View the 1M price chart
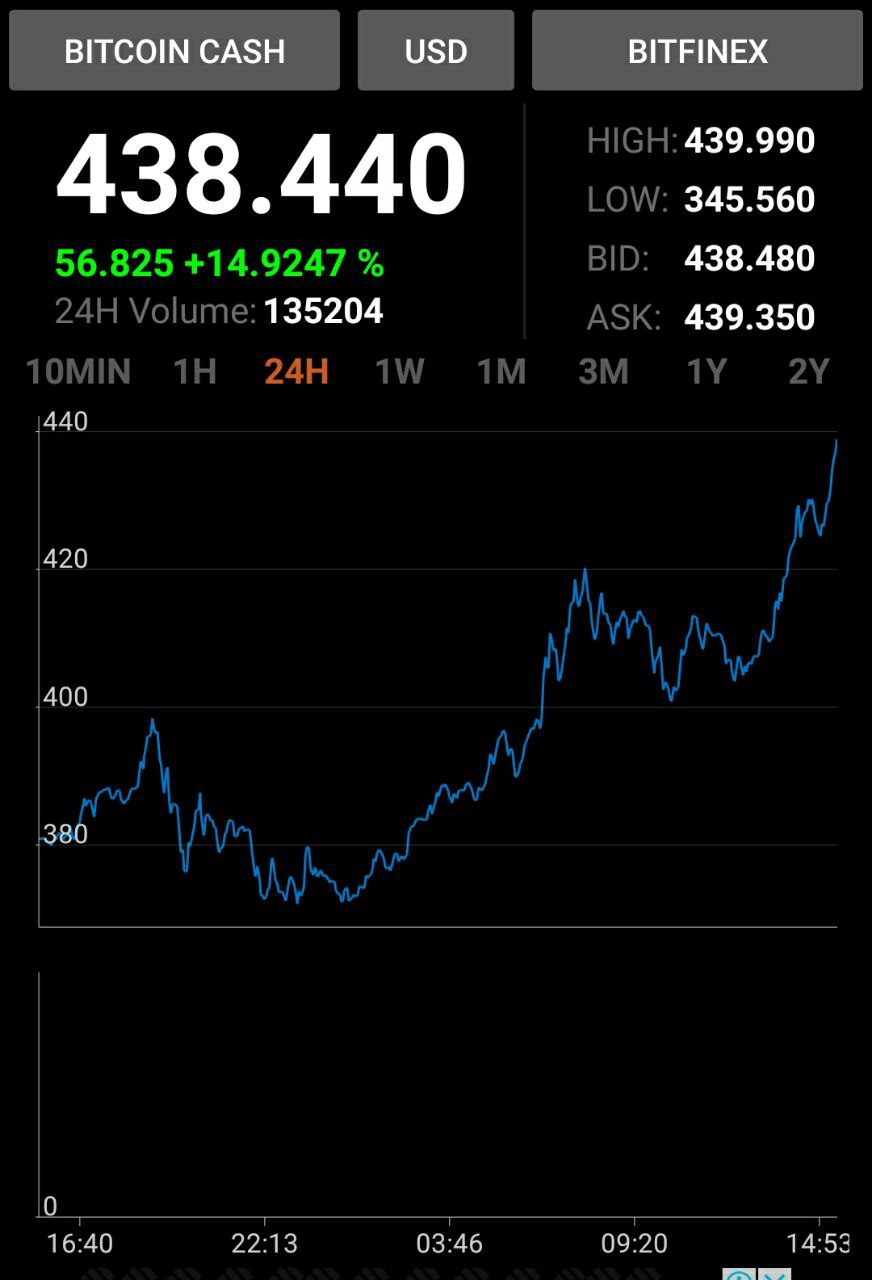This screenshot has width=872, height=1280. (x=501, y=372)
